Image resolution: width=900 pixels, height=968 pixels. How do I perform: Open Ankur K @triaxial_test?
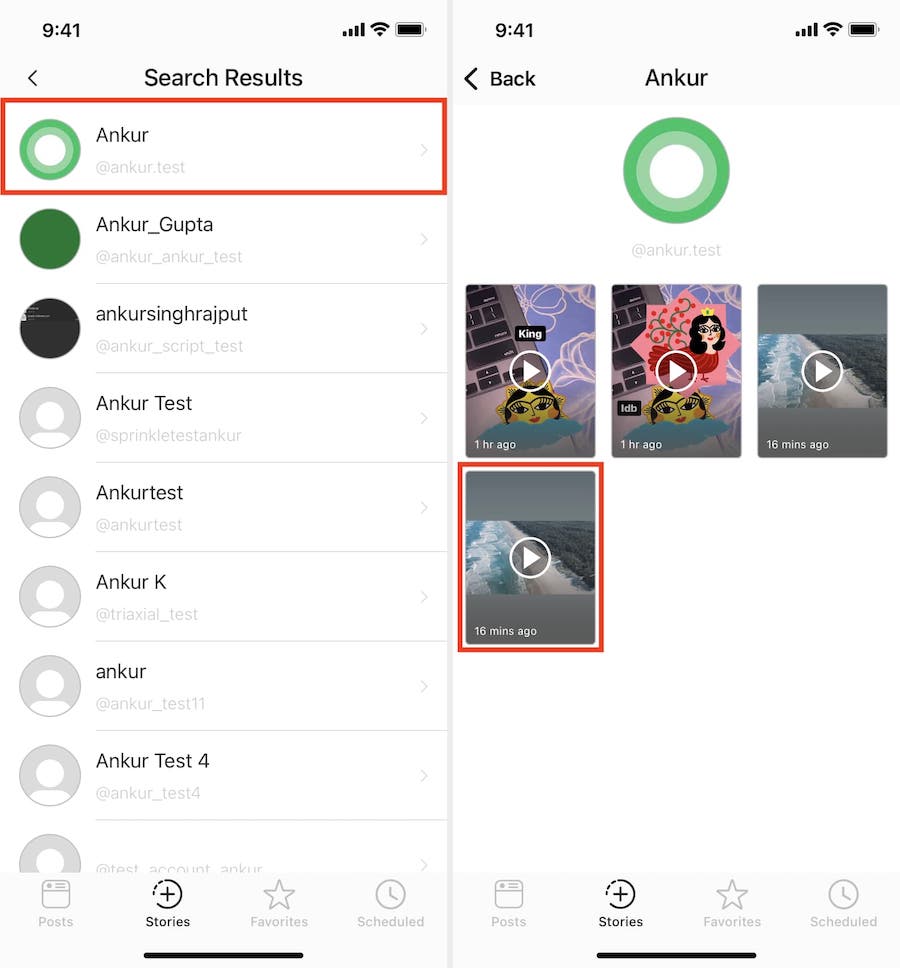pos(223,596)
